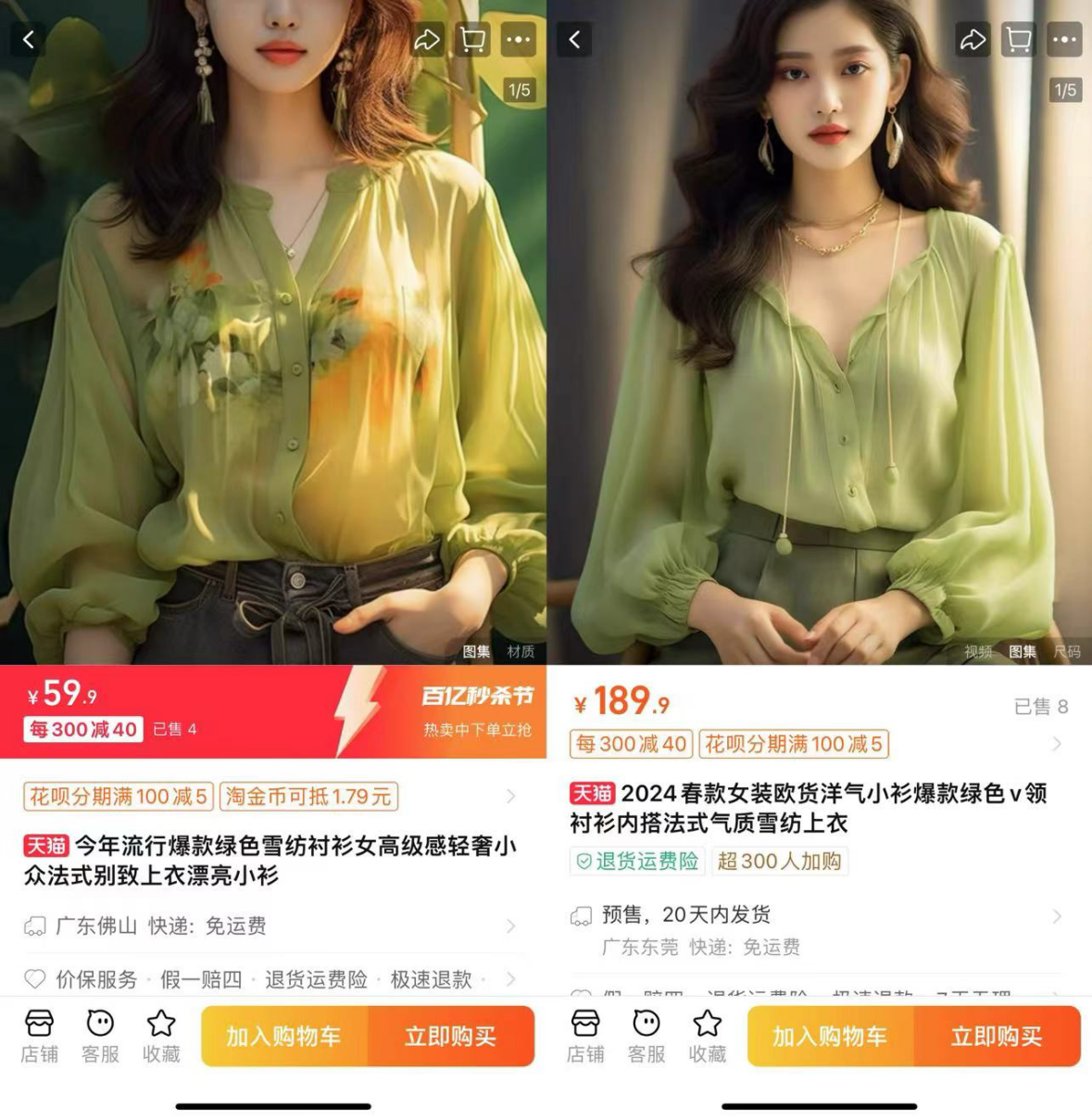The image size is (1092, 1119).
Task: Open 预售 20天内发货 delivery row
Action: pyautogui.click(x=815, y=915)
